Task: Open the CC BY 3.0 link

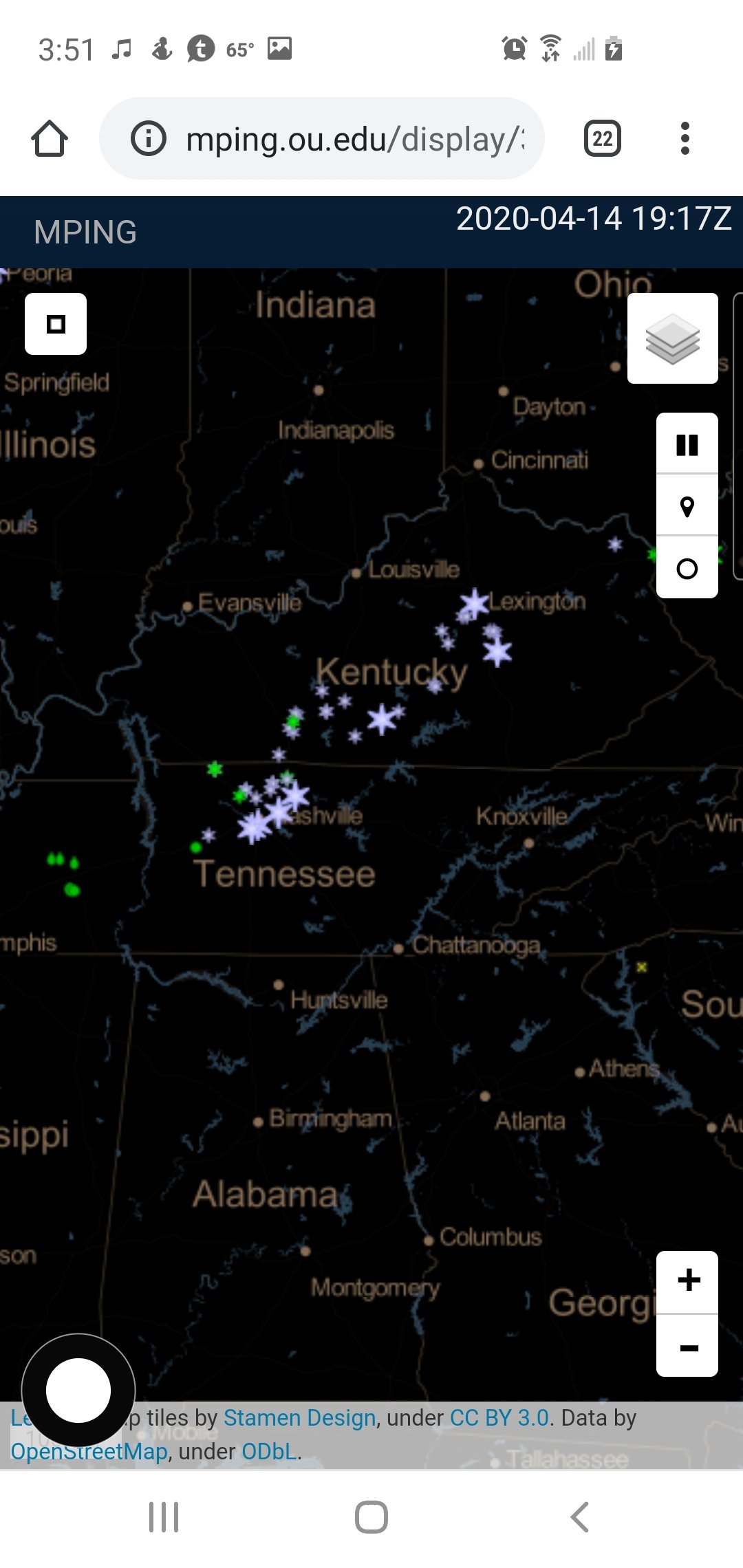Action: (x=499, y=1418)
